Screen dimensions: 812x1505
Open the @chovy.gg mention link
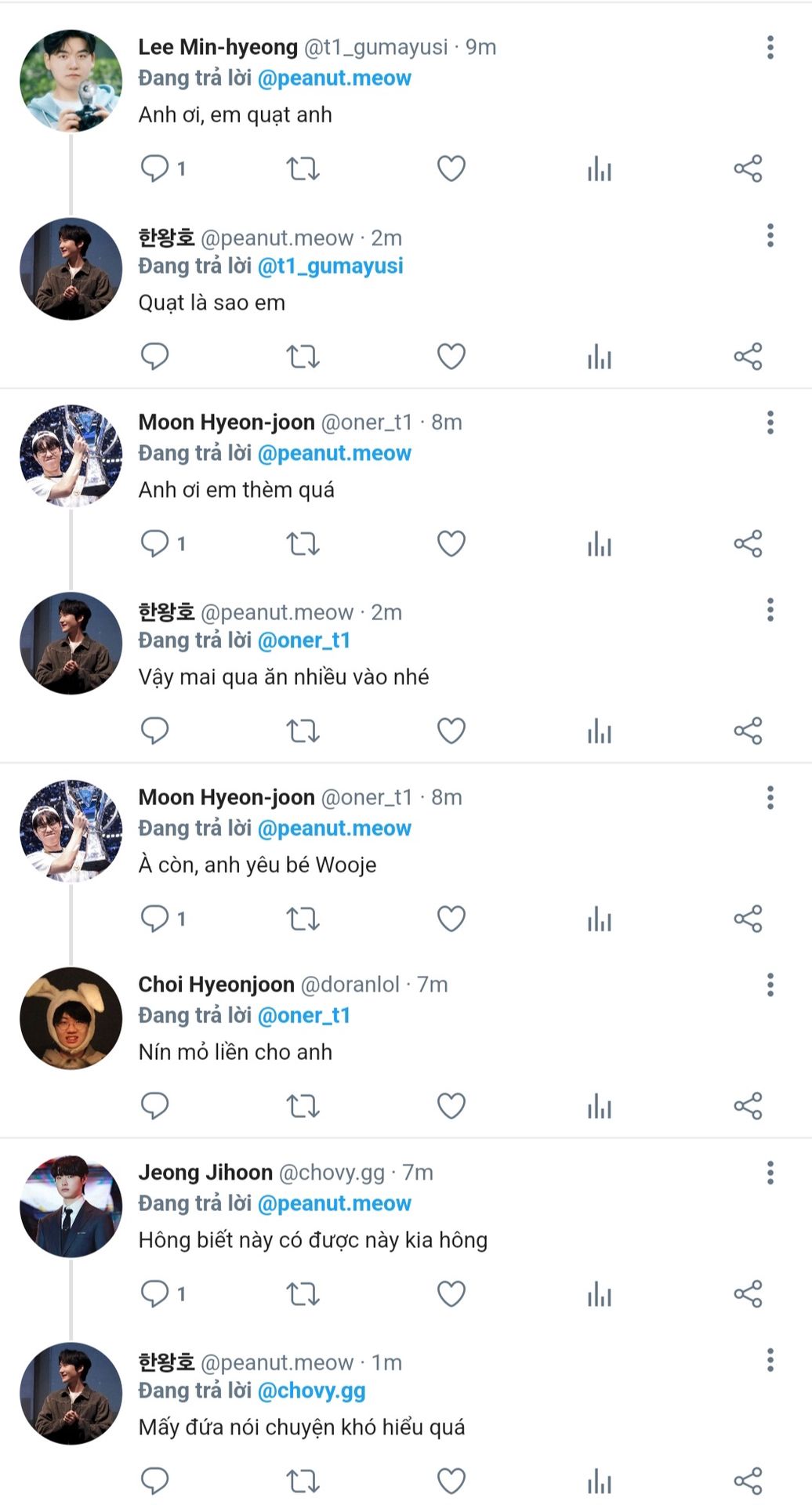click(x=311, y=1391)
